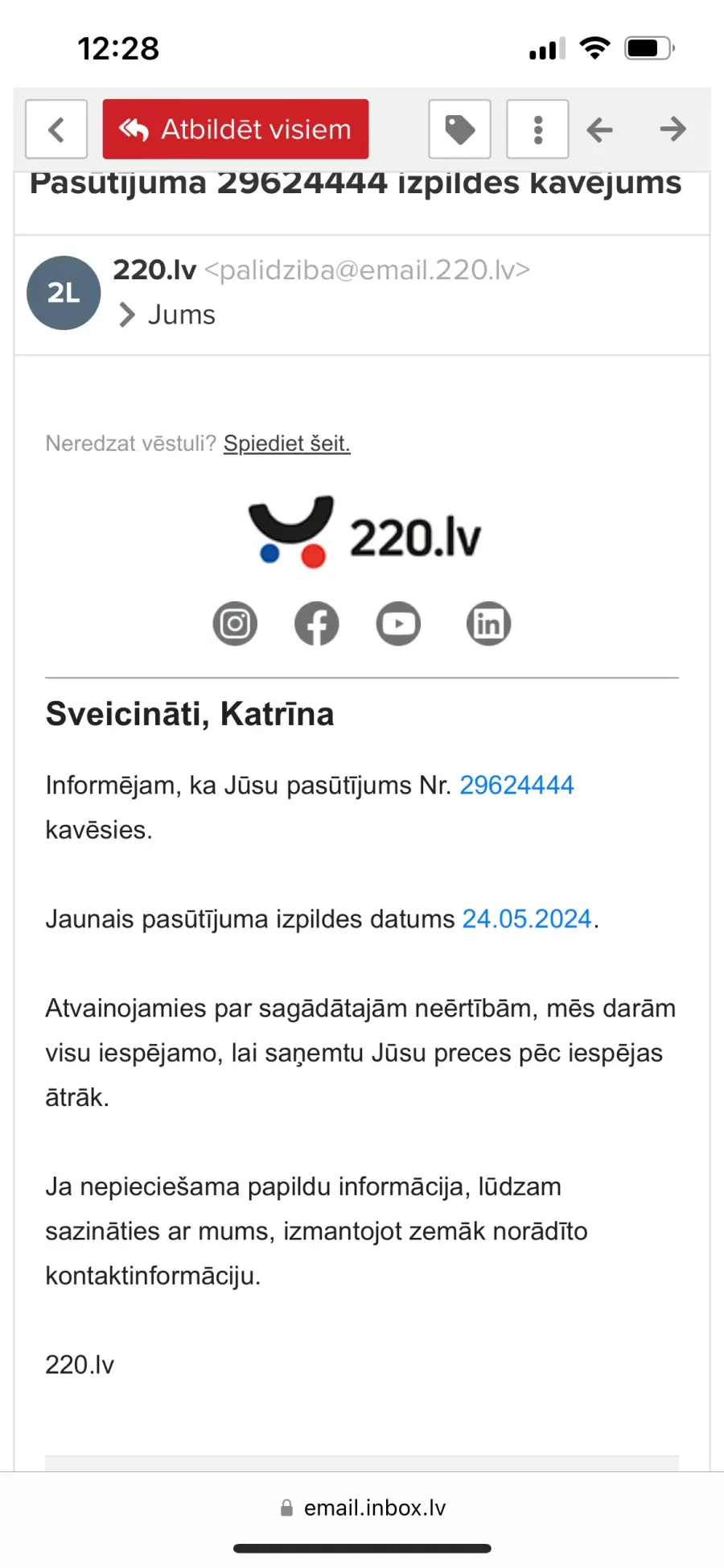
Task: Go back to the inbox list
Action: [x=56, y=130]
